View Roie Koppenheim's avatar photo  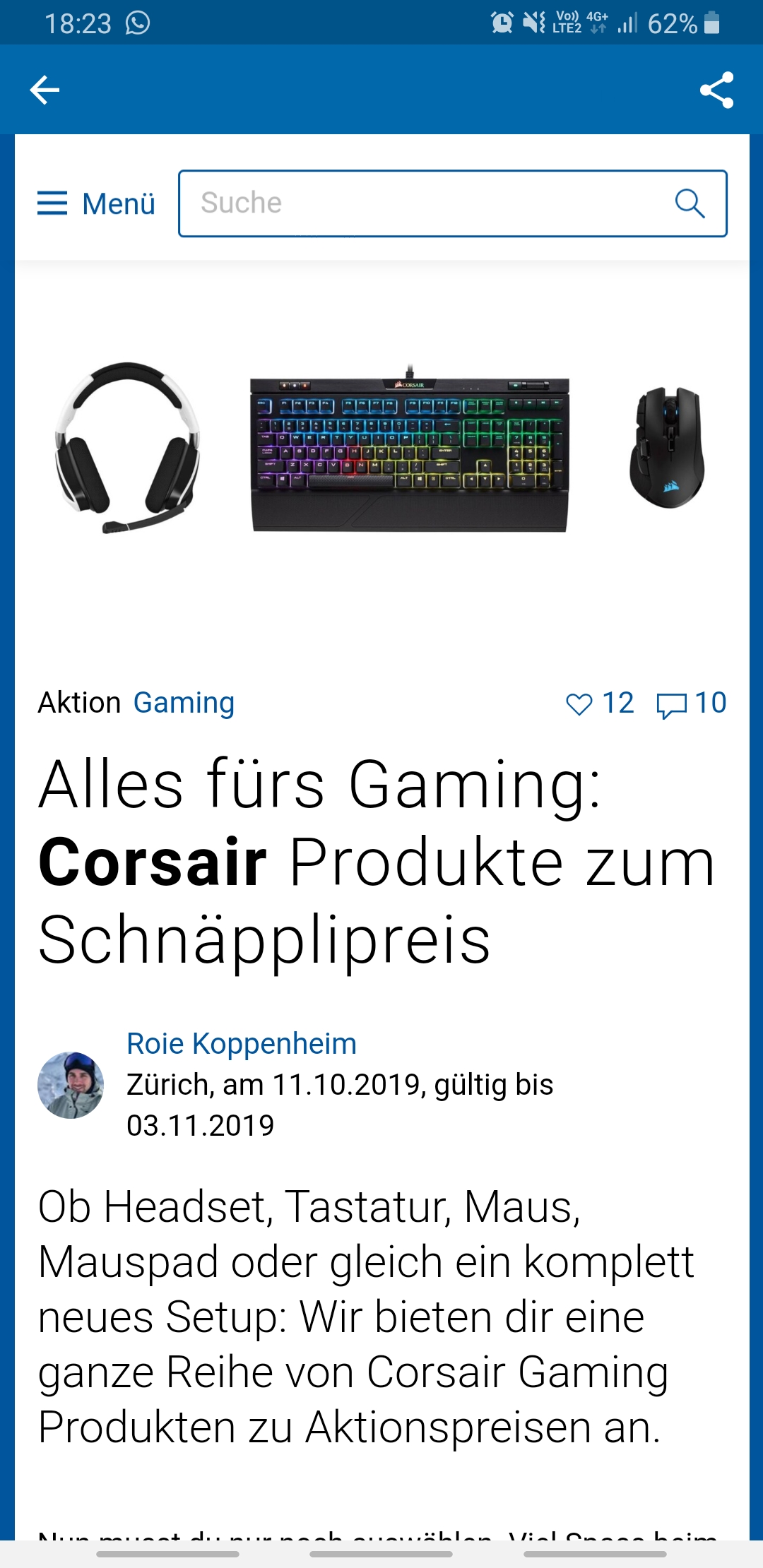71,1085
